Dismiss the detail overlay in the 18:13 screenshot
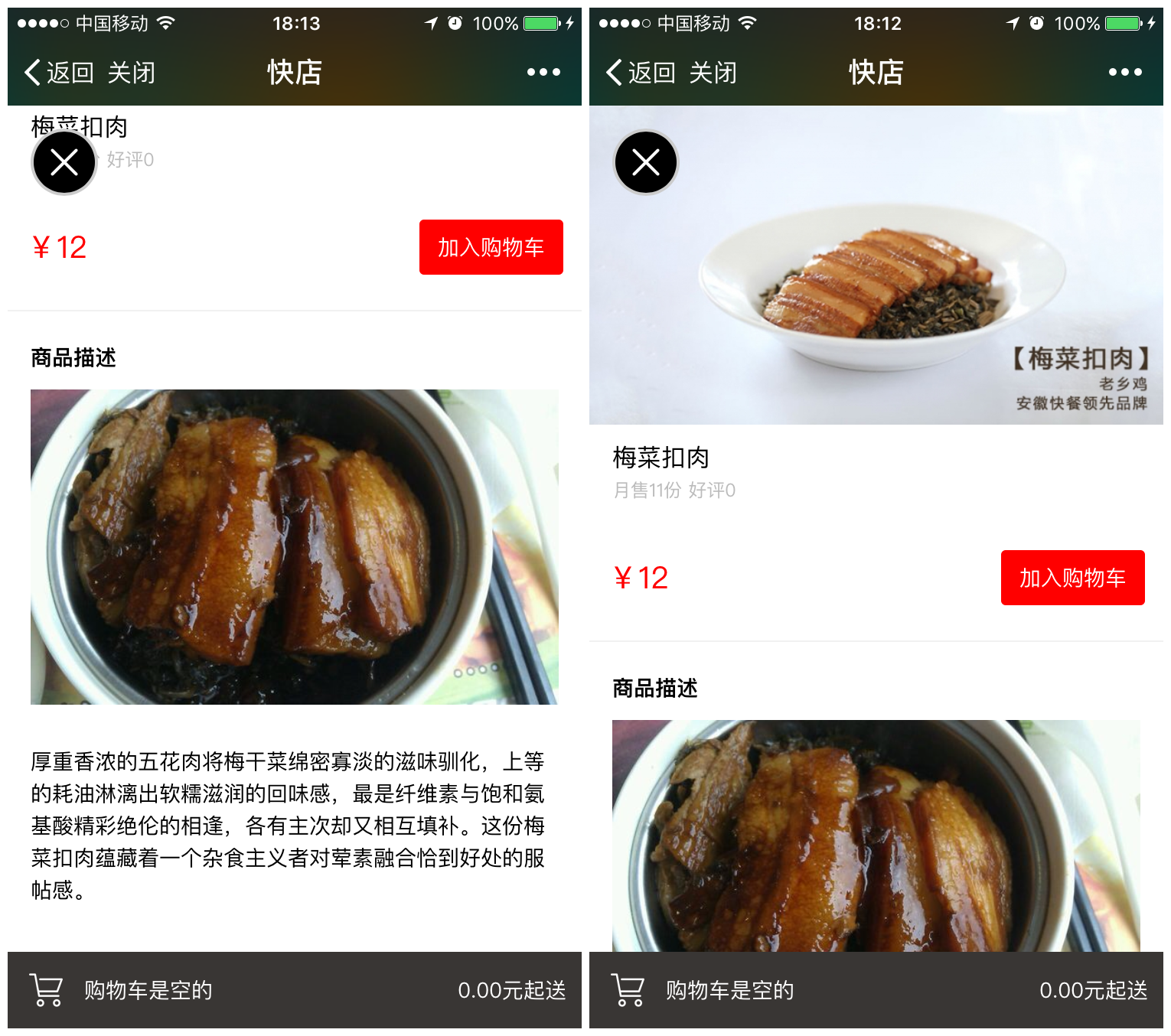 pos(64,162)
